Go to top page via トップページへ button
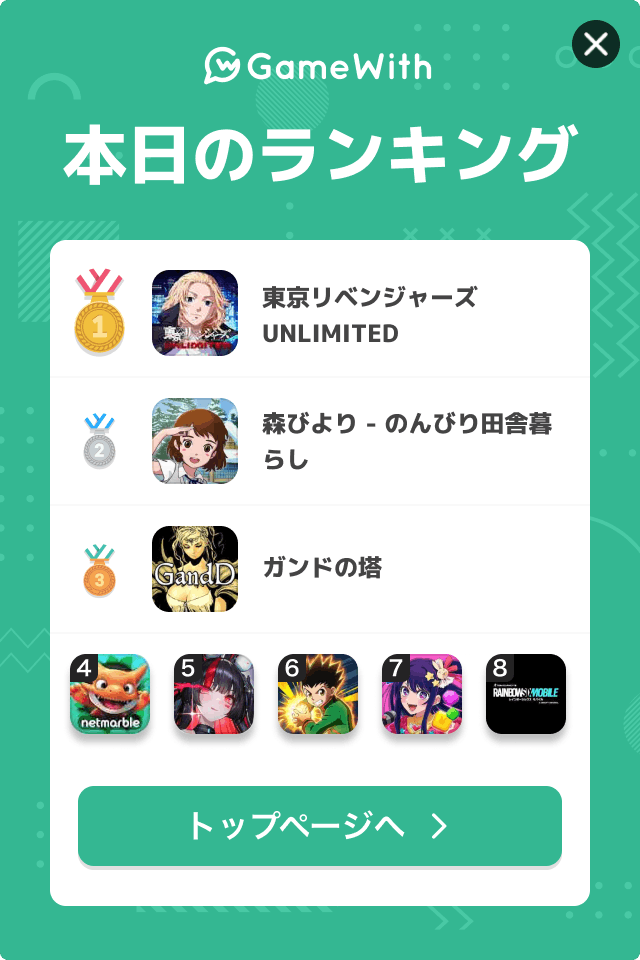640x960 pixels. tap(320, 826)
